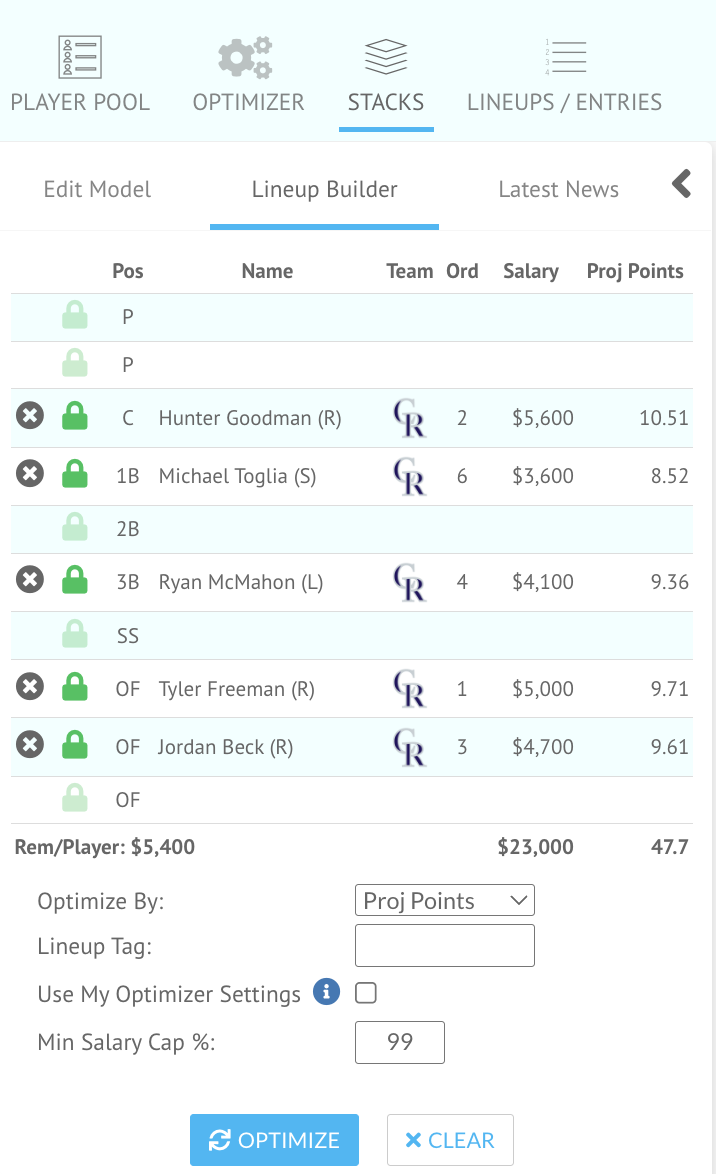The image size is (716, 1174).
Task: Toggle the lock on Tyler Freeman
Action: [75, 687]
